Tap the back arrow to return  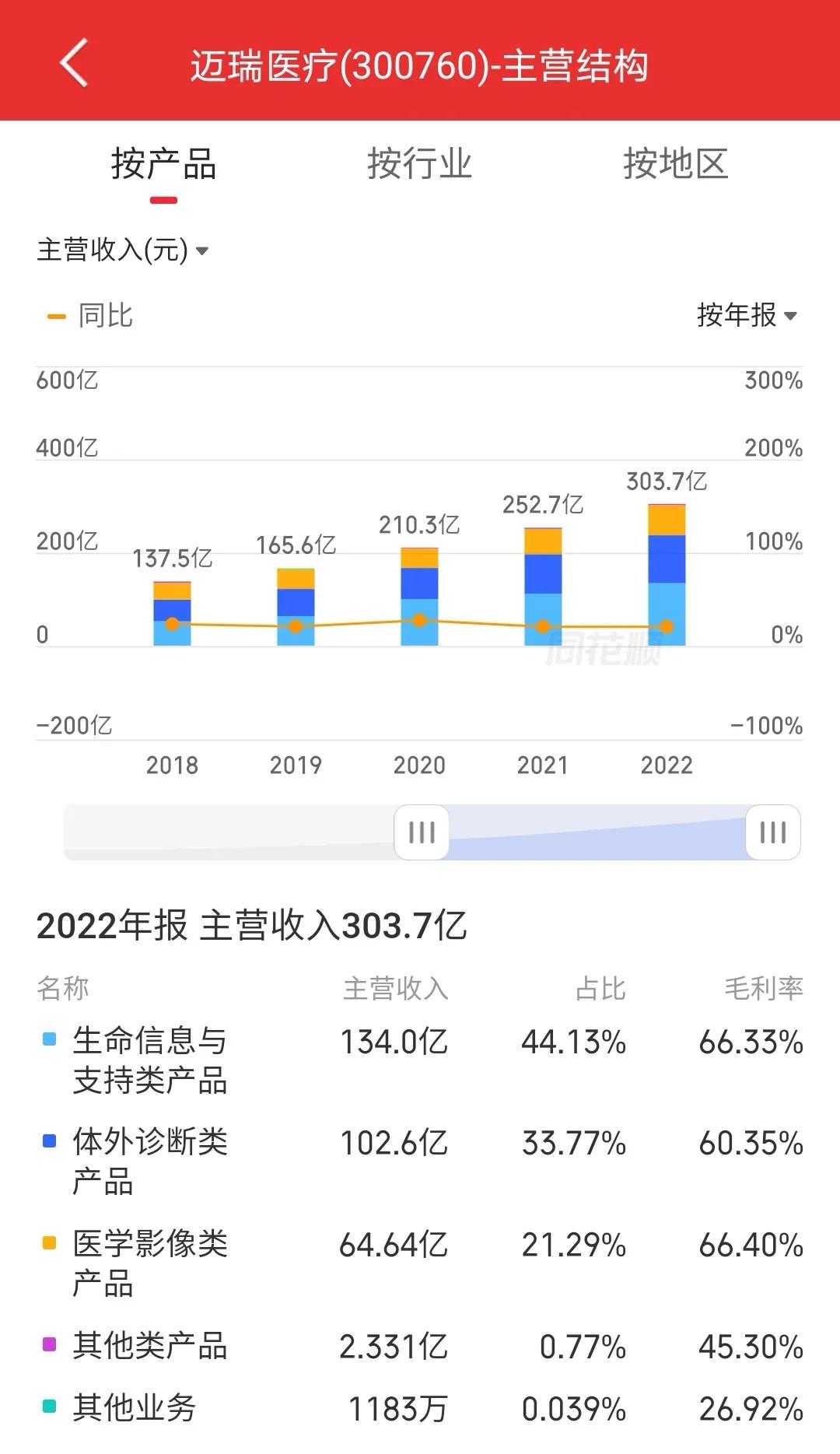pos(74,64)
